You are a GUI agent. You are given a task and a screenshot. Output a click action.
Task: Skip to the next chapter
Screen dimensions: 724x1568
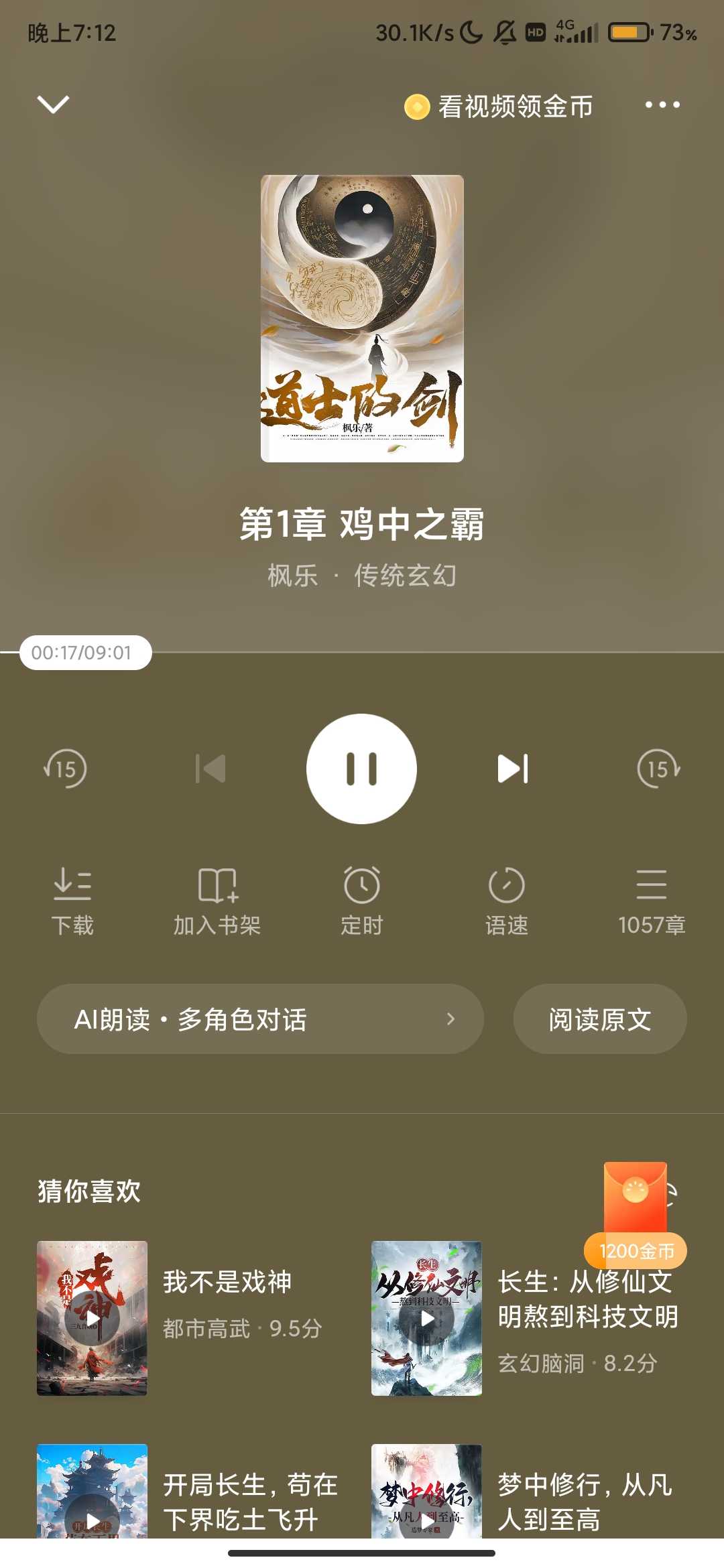pos(513,769)
